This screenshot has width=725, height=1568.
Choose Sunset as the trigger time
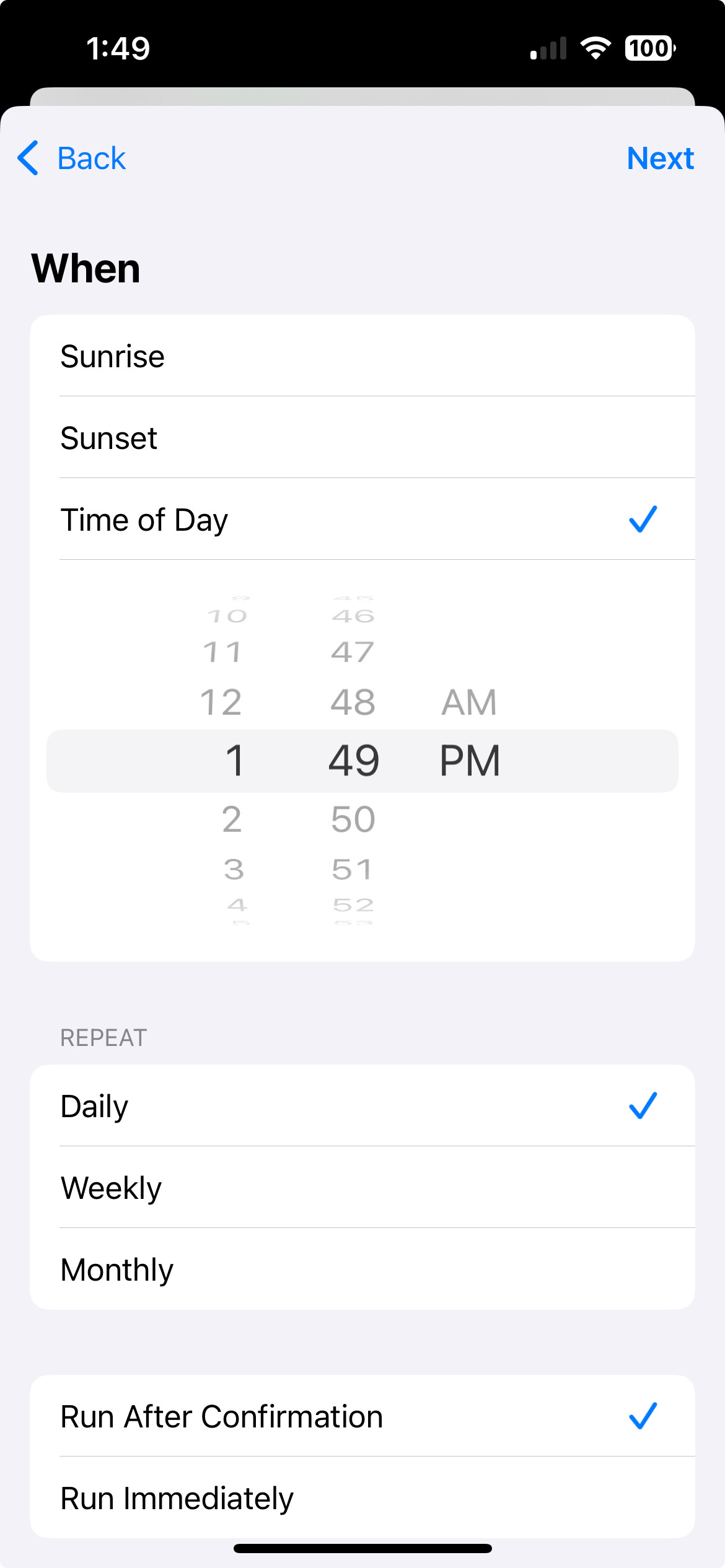click(x=362, y=438)
